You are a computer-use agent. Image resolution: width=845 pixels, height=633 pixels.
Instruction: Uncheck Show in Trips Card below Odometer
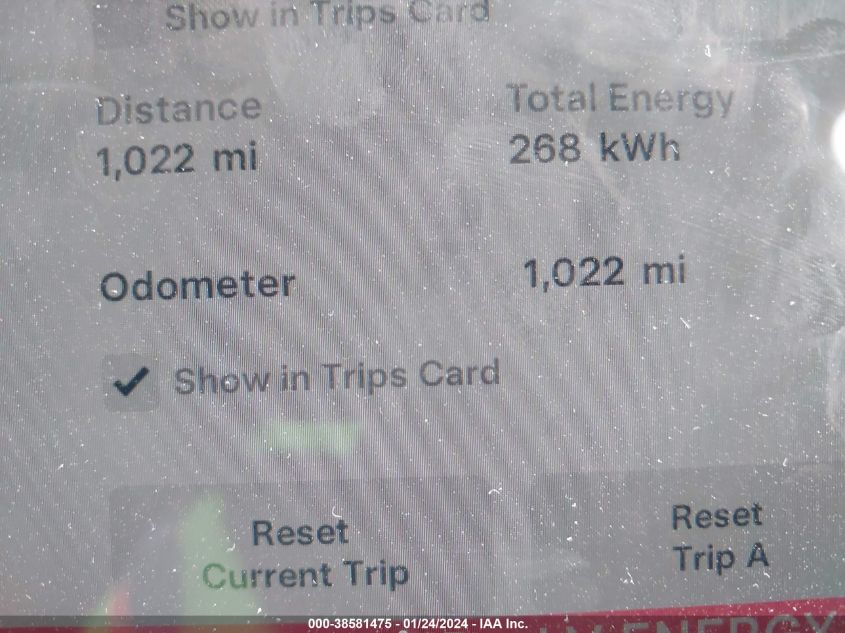[x=132, y=383]
